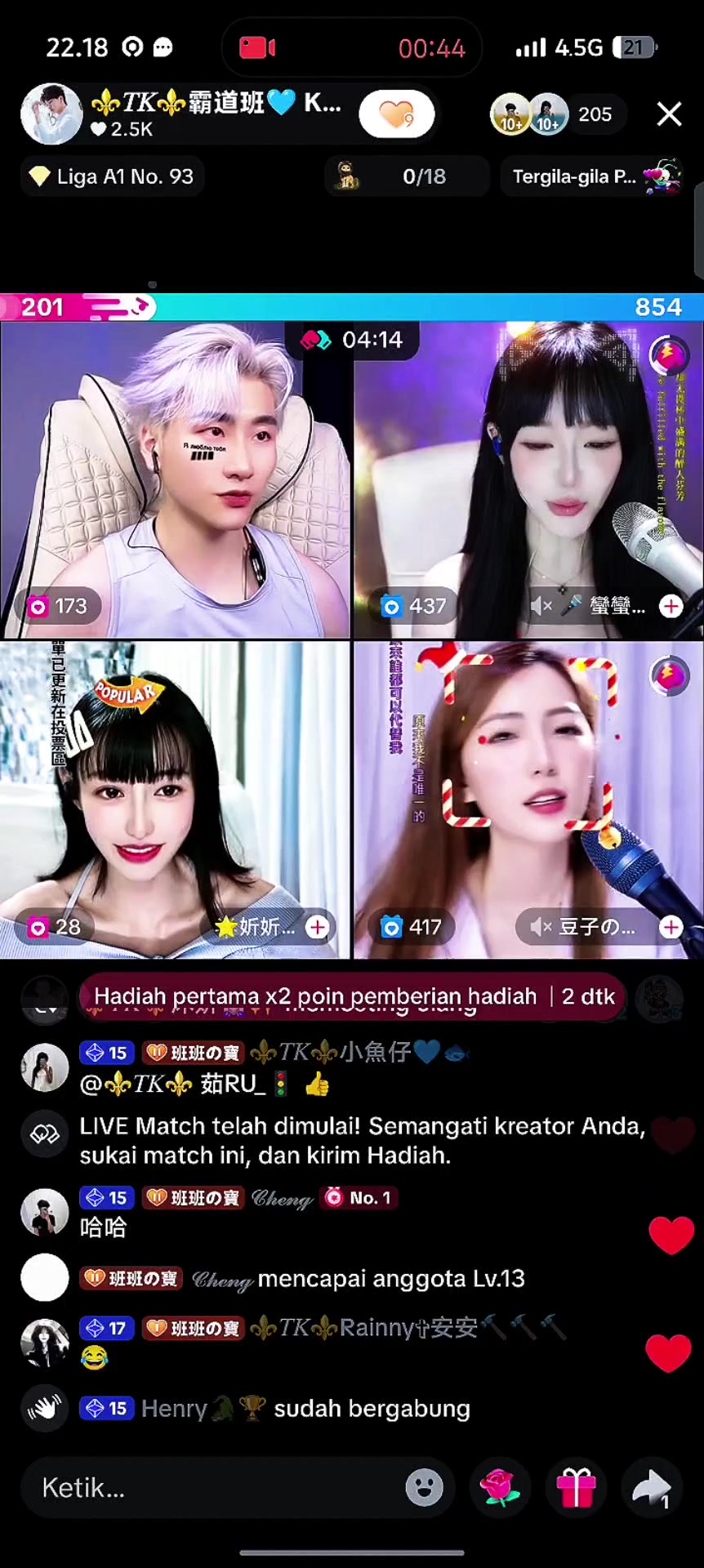The height and width of the screenshot is (1568, 704).
Task: Follow the host with heart button
Action: tap(397, 114)
